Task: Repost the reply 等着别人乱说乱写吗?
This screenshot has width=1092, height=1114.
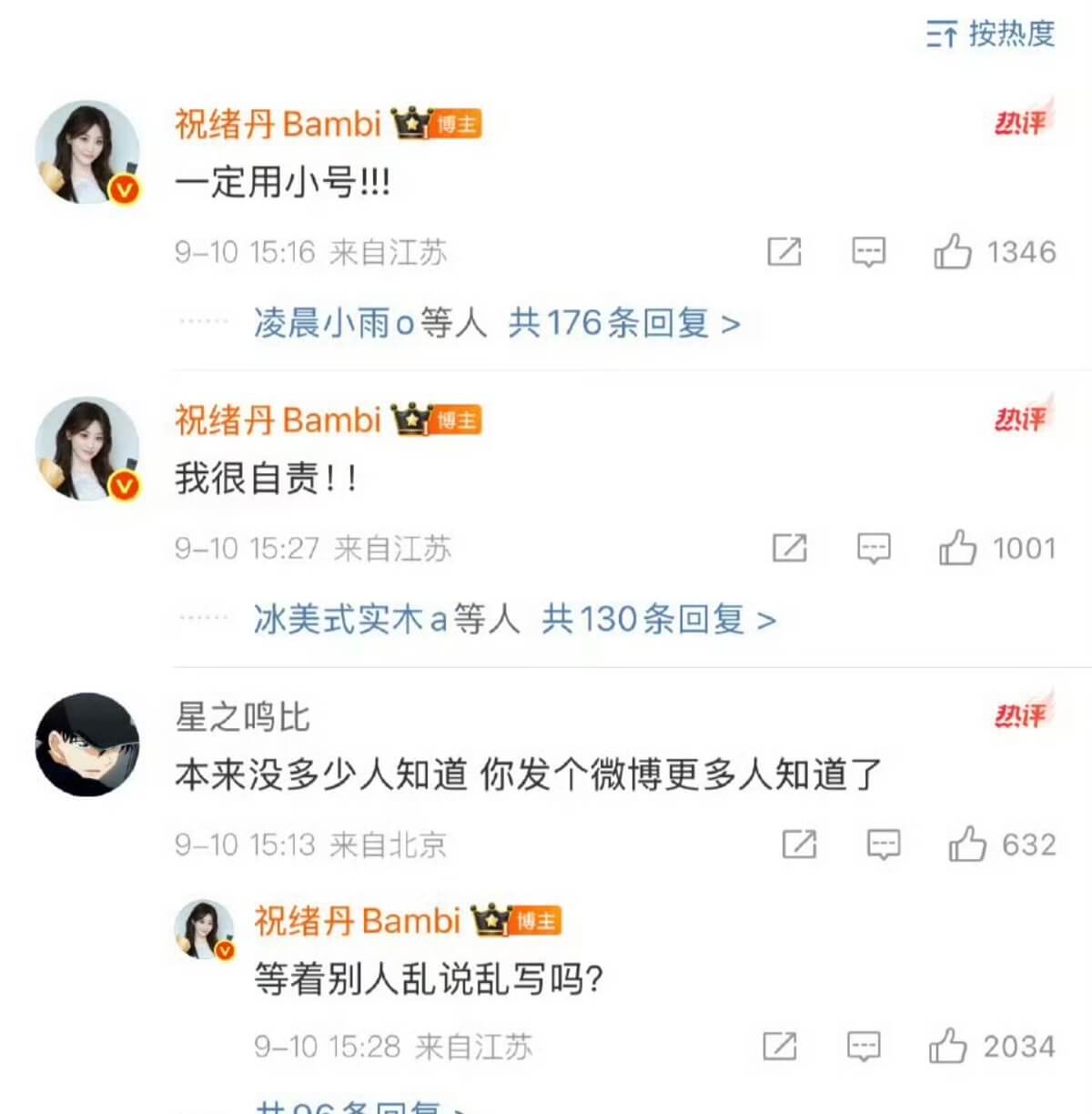Action: [780, 1047]
